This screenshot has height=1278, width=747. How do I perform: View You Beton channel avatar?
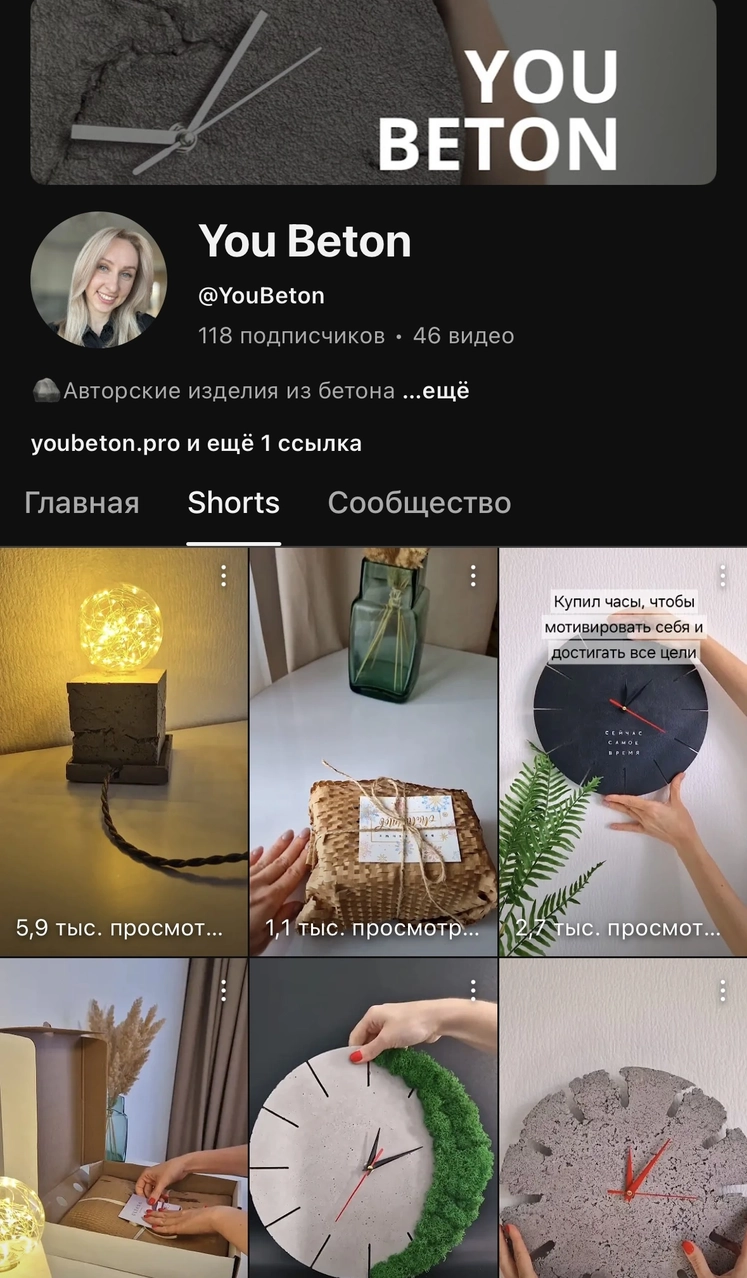tap(99, 280)
